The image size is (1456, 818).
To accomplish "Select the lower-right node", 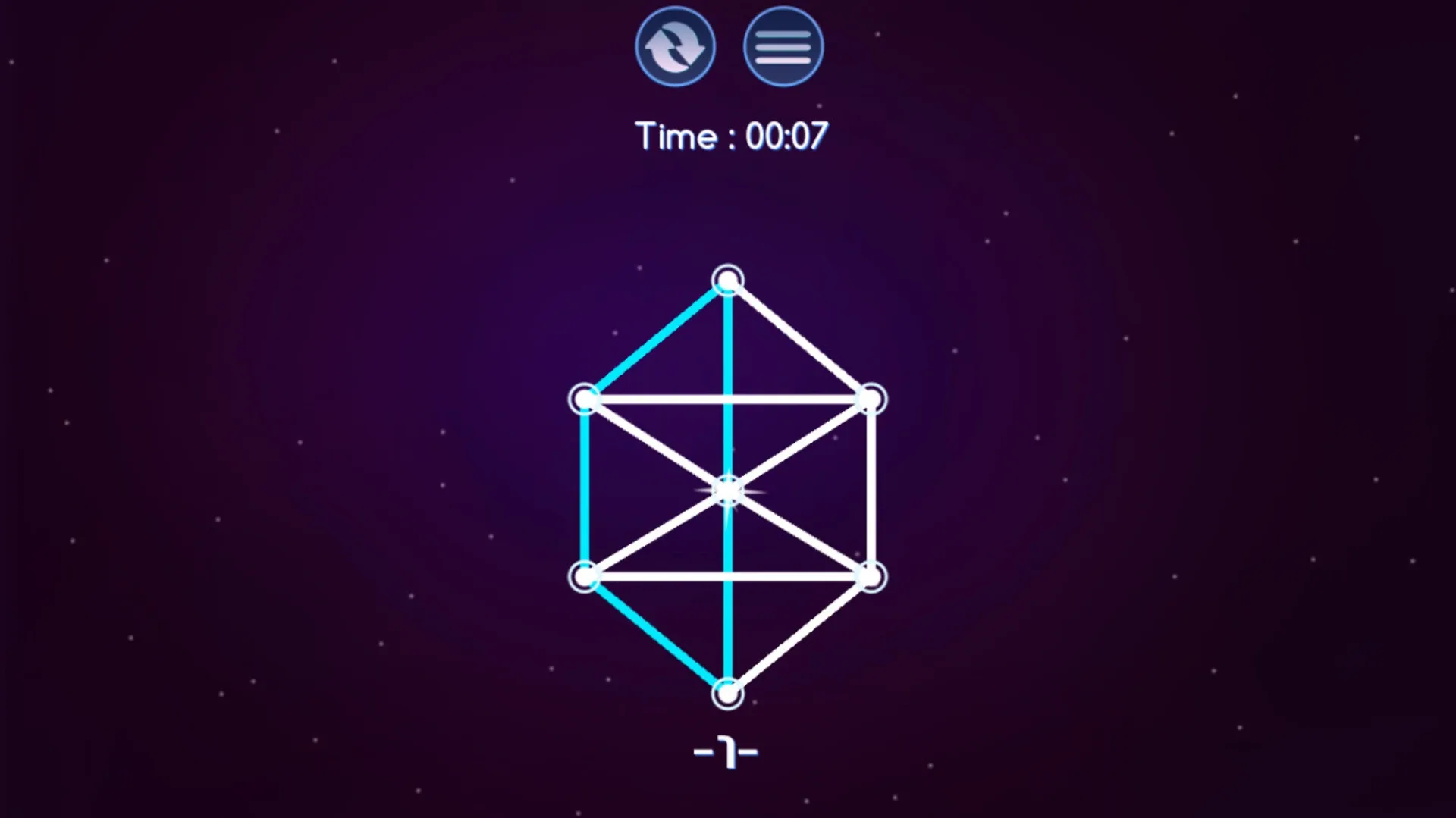I will [871, 577].
